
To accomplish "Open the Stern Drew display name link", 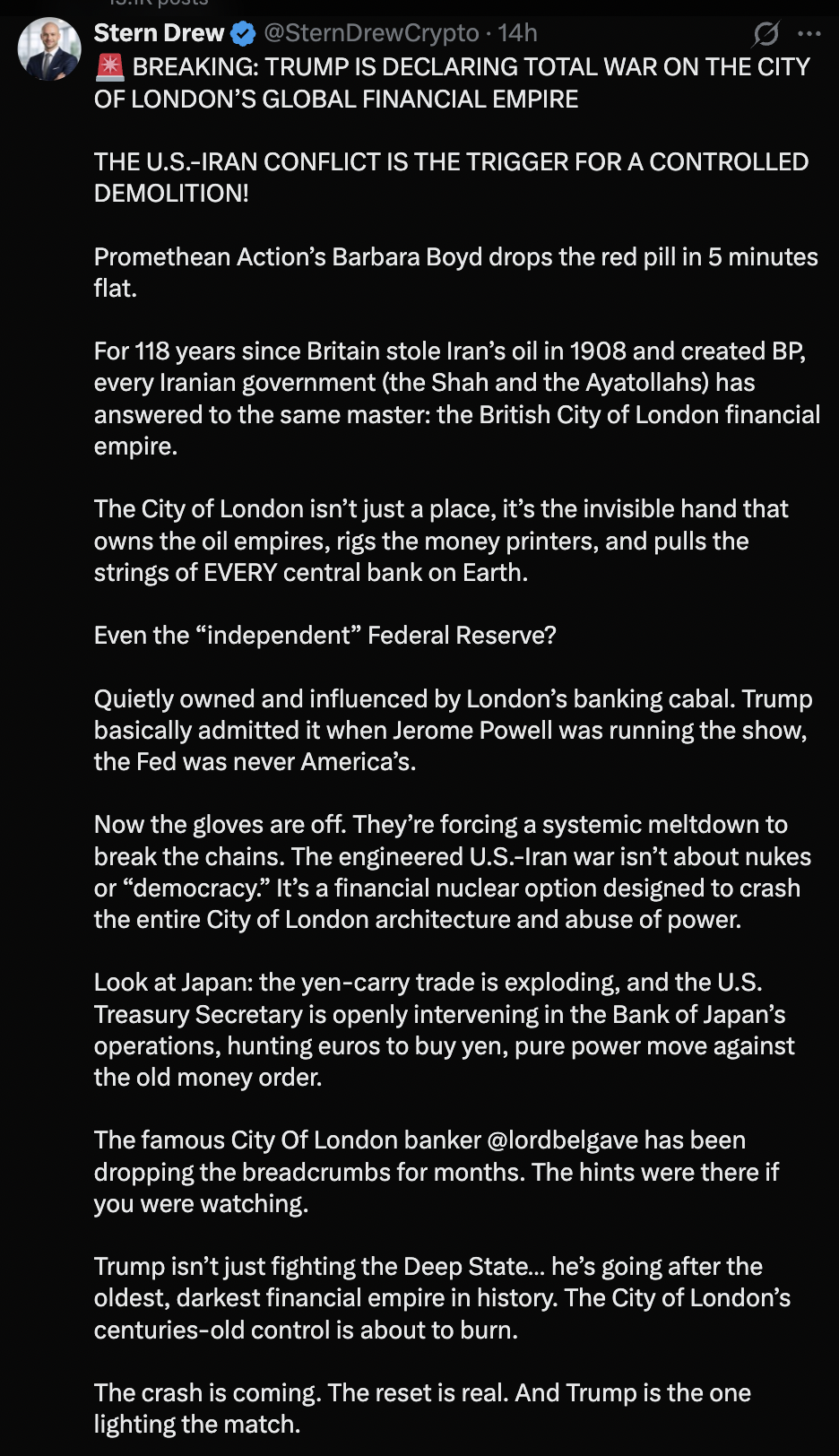I will [x=159, y=33].
